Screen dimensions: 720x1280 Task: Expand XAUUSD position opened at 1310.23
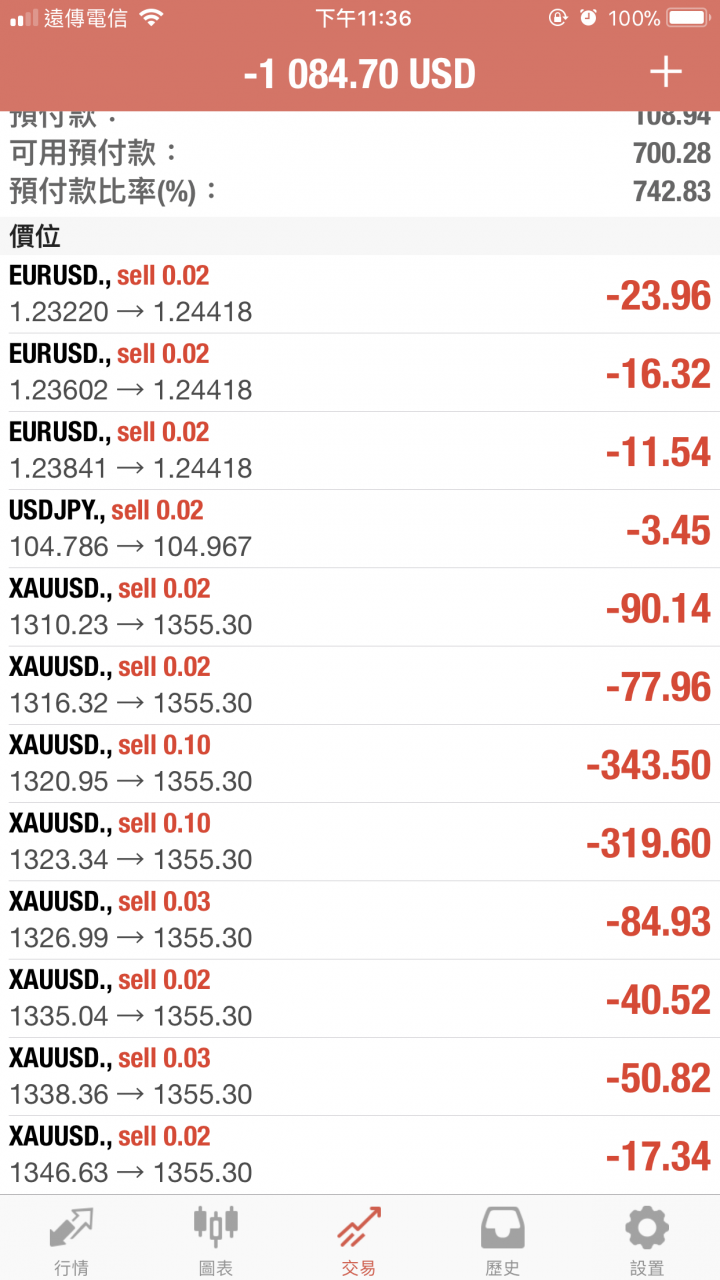click(360, 607)
